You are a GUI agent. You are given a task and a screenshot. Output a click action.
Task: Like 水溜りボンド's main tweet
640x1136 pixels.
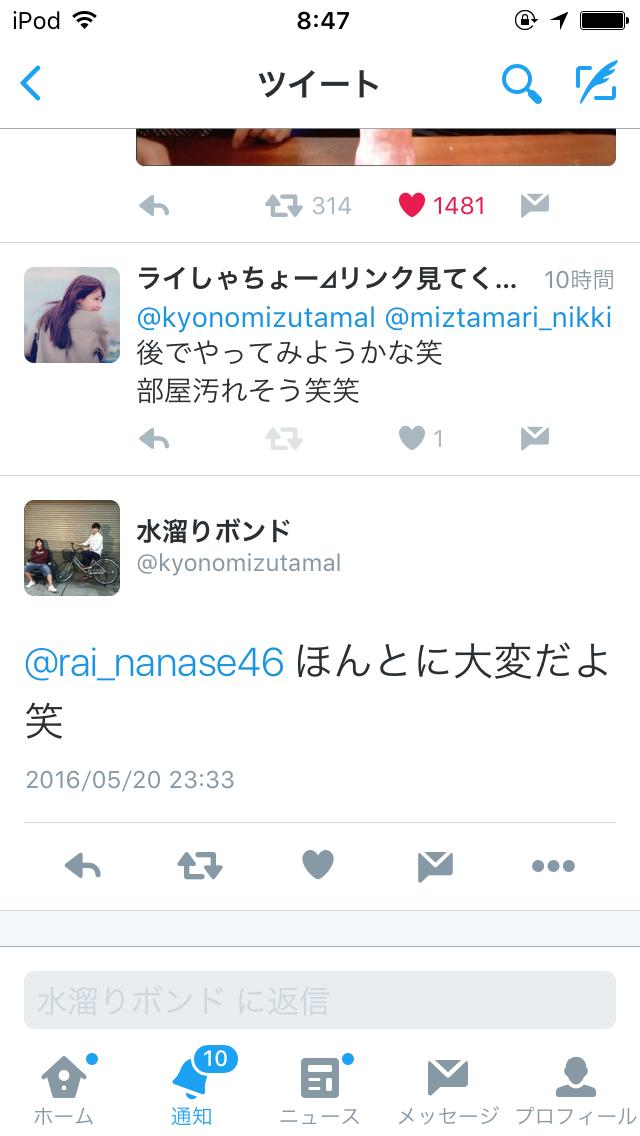coord(318,865)
